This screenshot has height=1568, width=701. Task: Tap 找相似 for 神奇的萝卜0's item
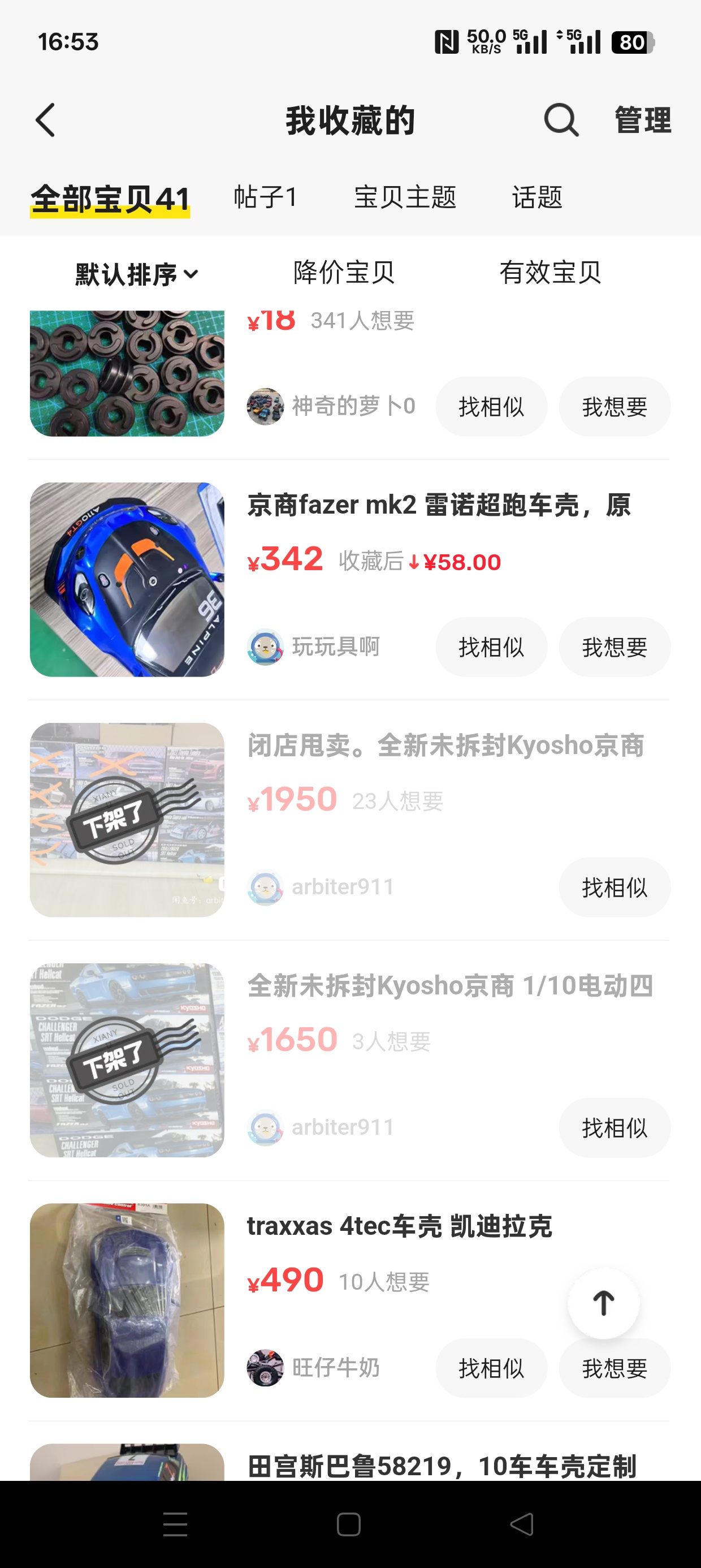point(491,407)
